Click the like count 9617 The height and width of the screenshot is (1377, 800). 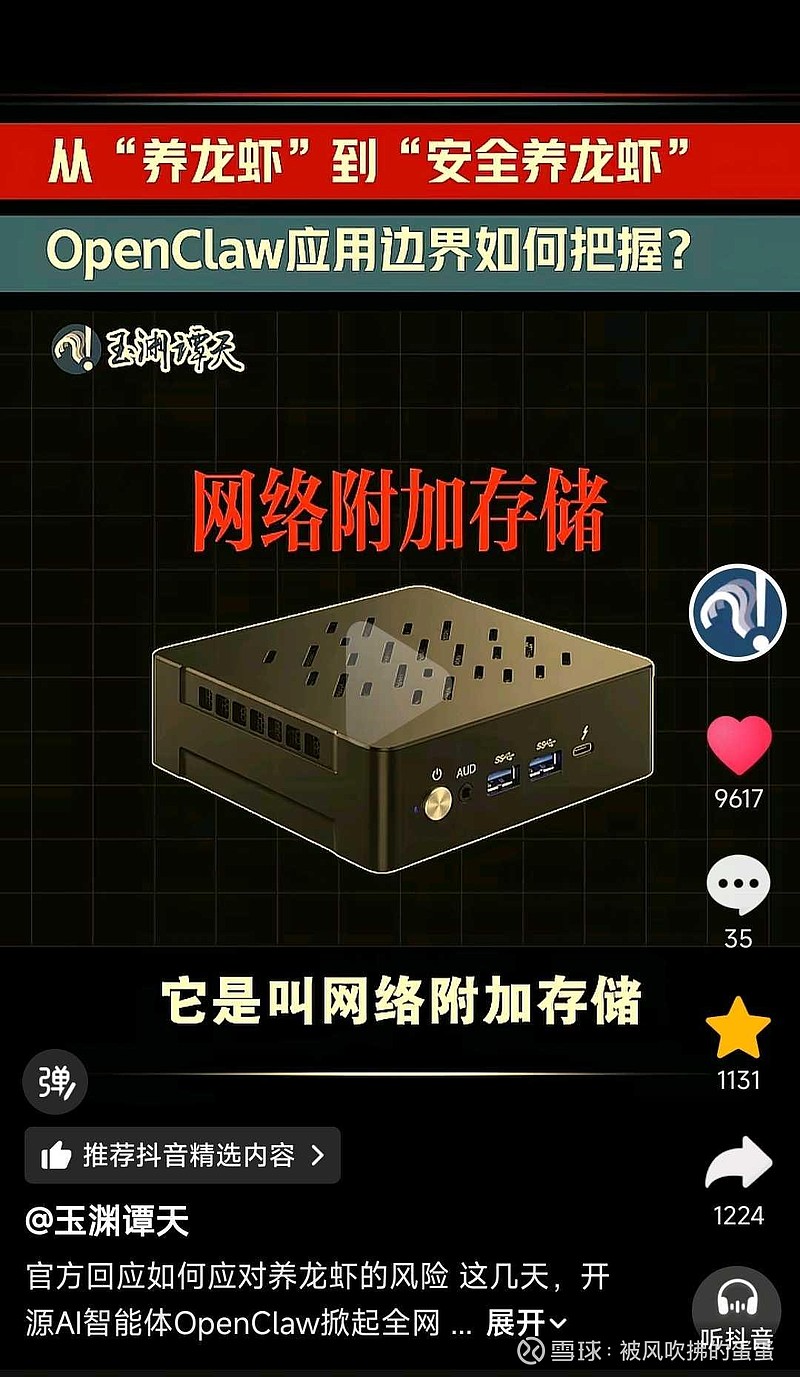(x=738, y=799)
